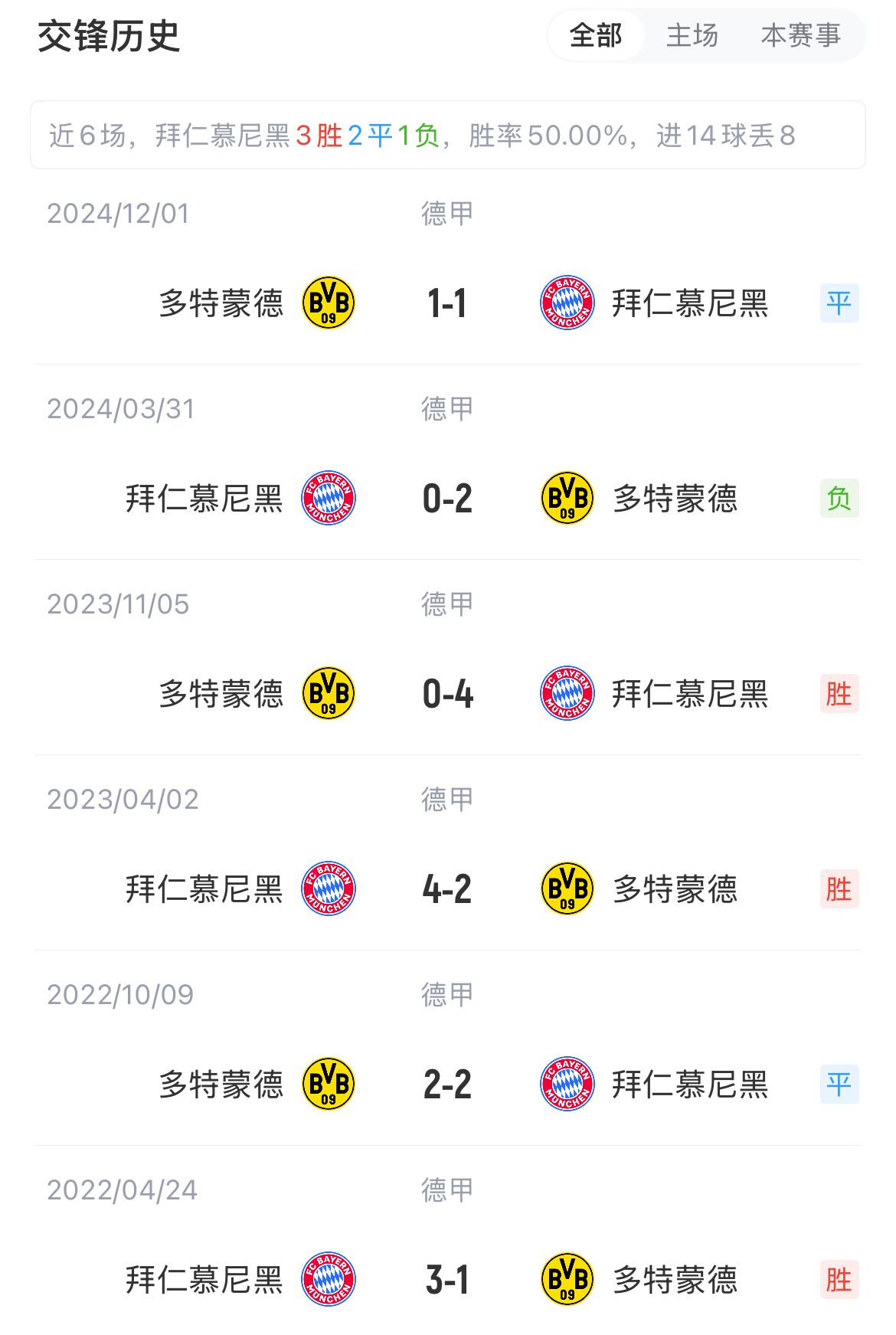View the 2022/04/24 match with 3-1 score
This screenshot has height=1335, width=896.
(x=447, y=1280)
